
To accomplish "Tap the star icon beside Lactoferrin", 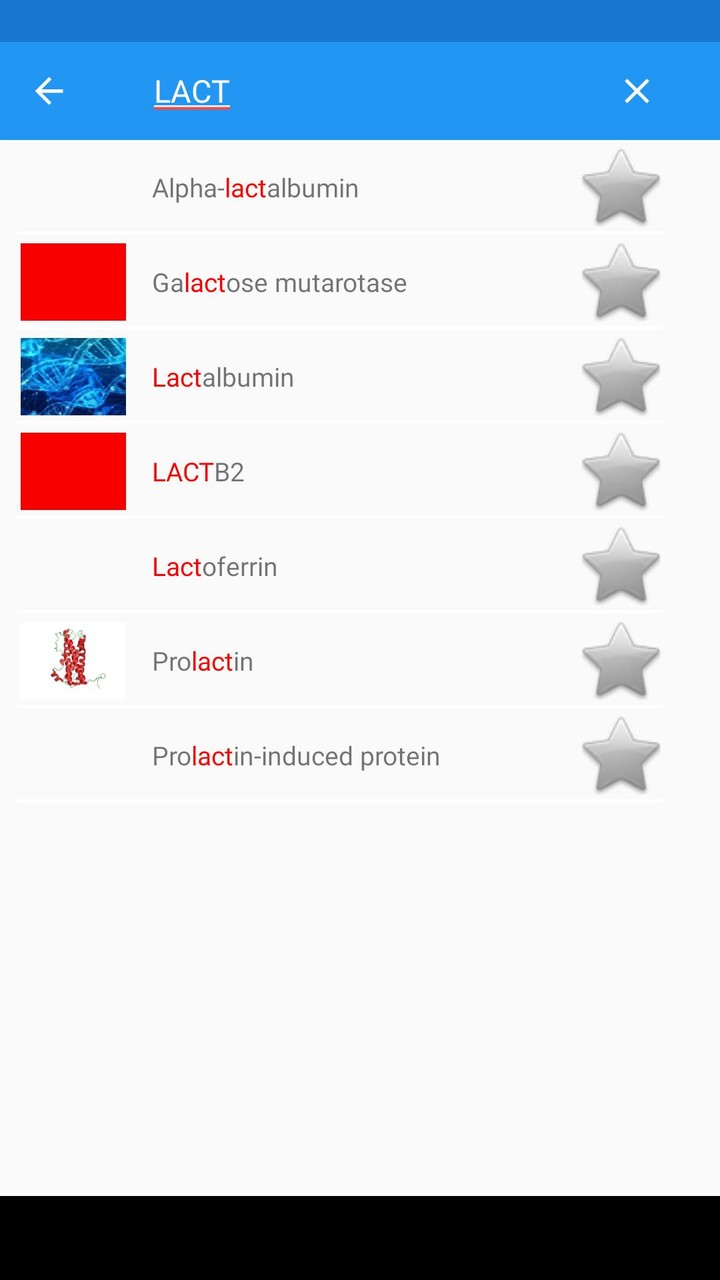I will coord(620,566).
